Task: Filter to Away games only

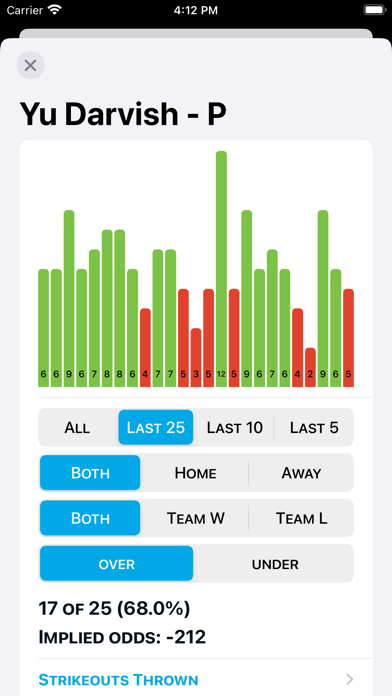Action: click(x=301, y=473)
